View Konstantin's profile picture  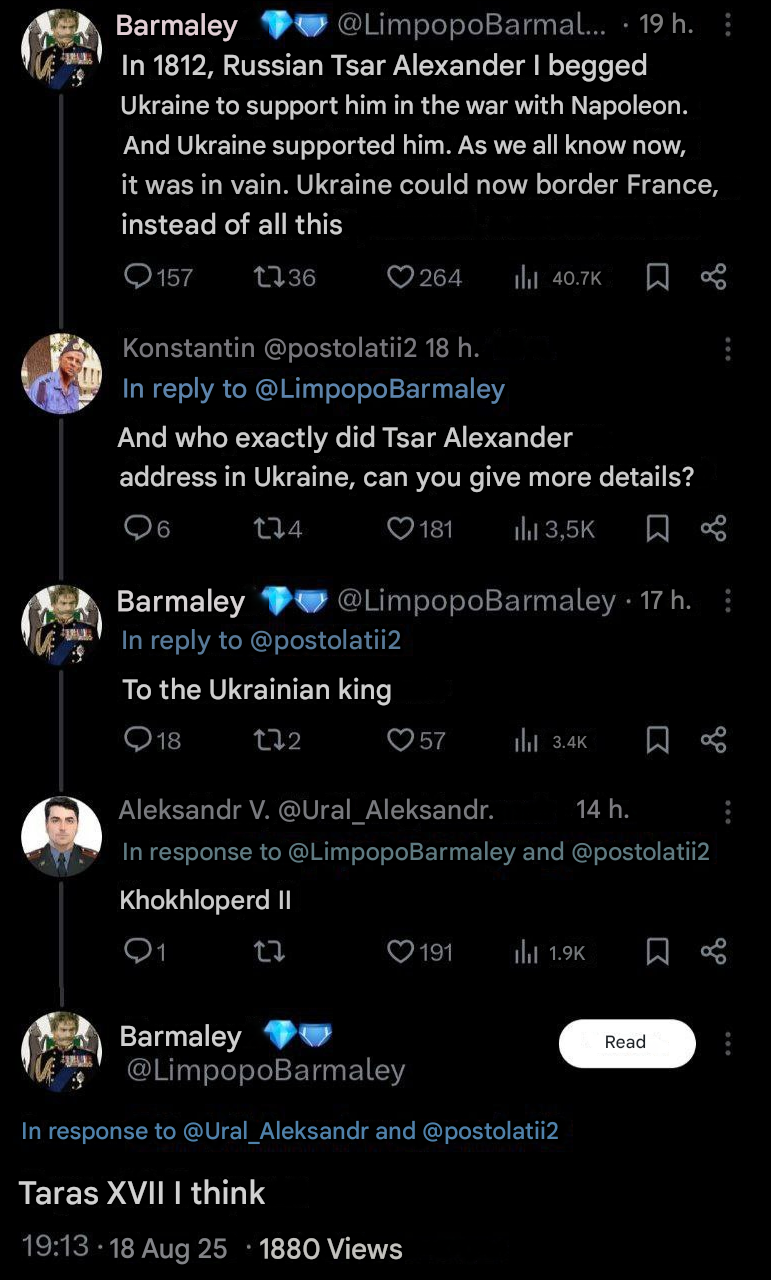61,374
